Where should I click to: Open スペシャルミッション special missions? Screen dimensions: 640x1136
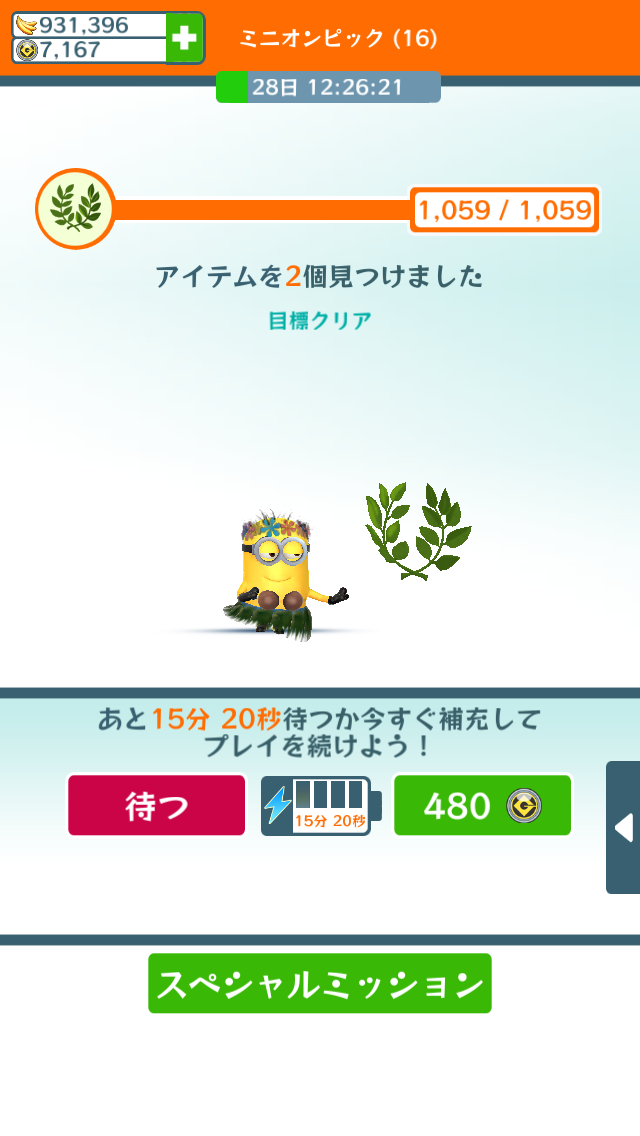click(320, 983)
